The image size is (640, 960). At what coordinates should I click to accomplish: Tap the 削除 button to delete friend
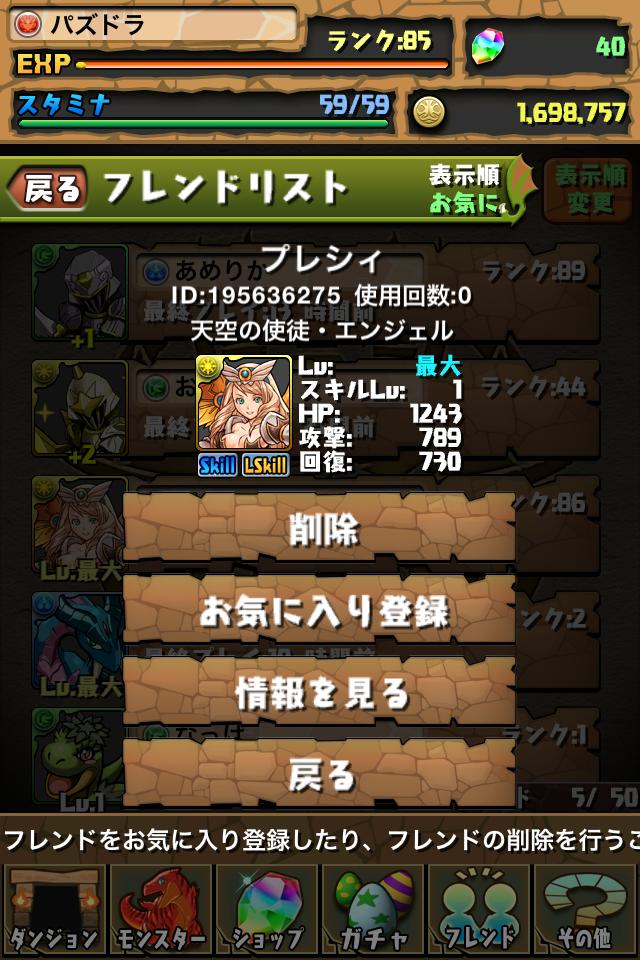pyautogui.click(x=320, y=528)
